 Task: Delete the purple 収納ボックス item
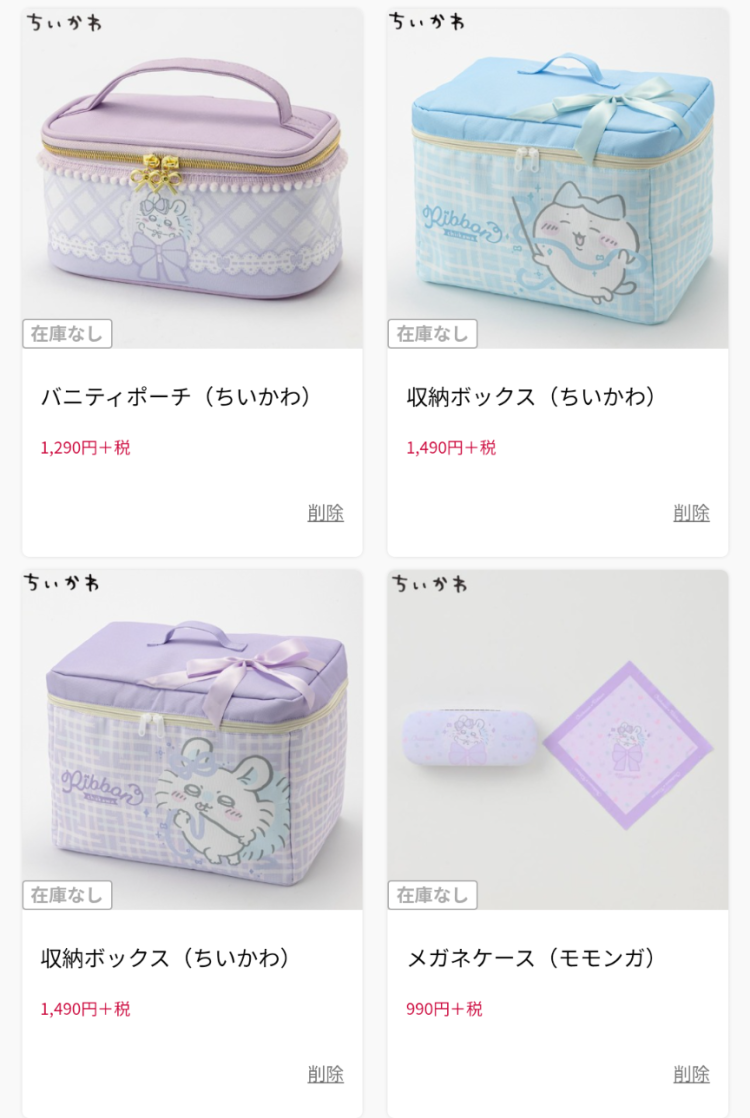pyautogui.click(x=325, y=1074)
